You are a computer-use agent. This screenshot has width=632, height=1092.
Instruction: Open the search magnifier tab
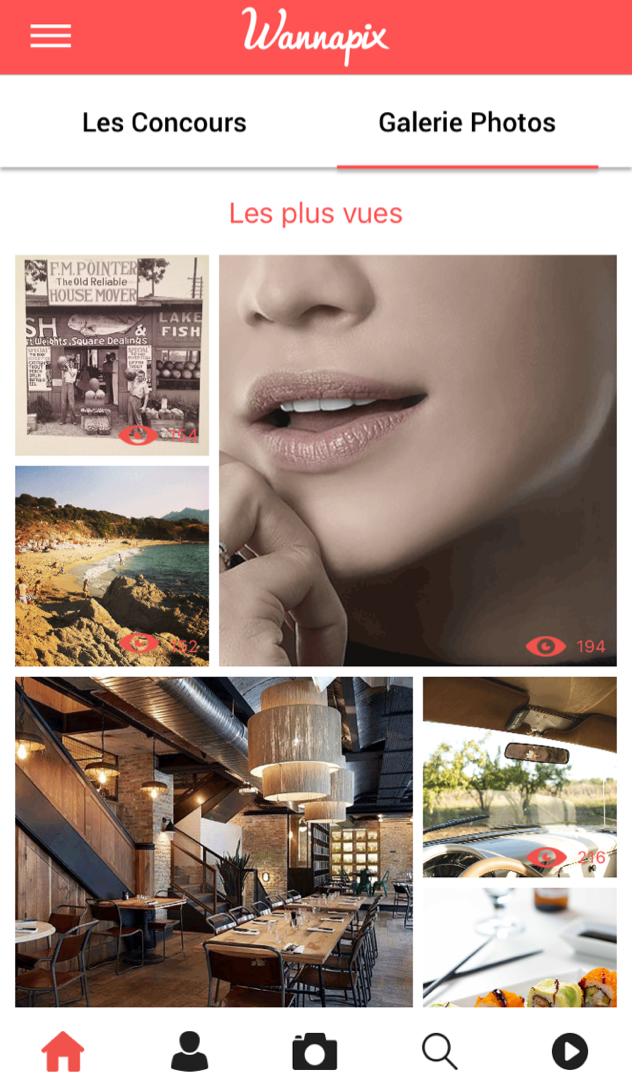coord(440,1051)
